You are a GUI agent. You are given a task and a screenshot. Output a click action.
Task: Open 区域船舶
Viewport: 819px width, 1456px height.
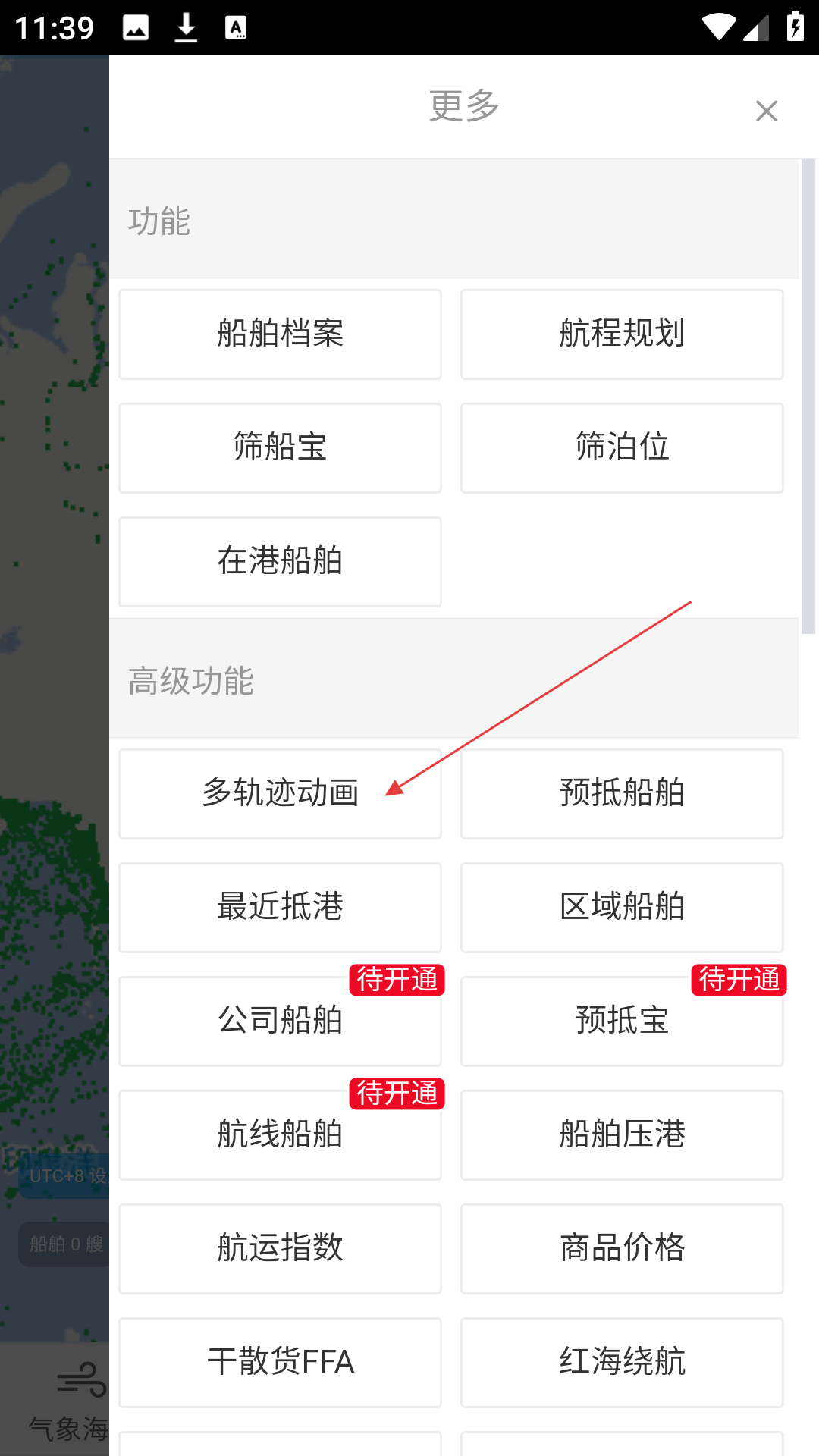click(622, 908)
